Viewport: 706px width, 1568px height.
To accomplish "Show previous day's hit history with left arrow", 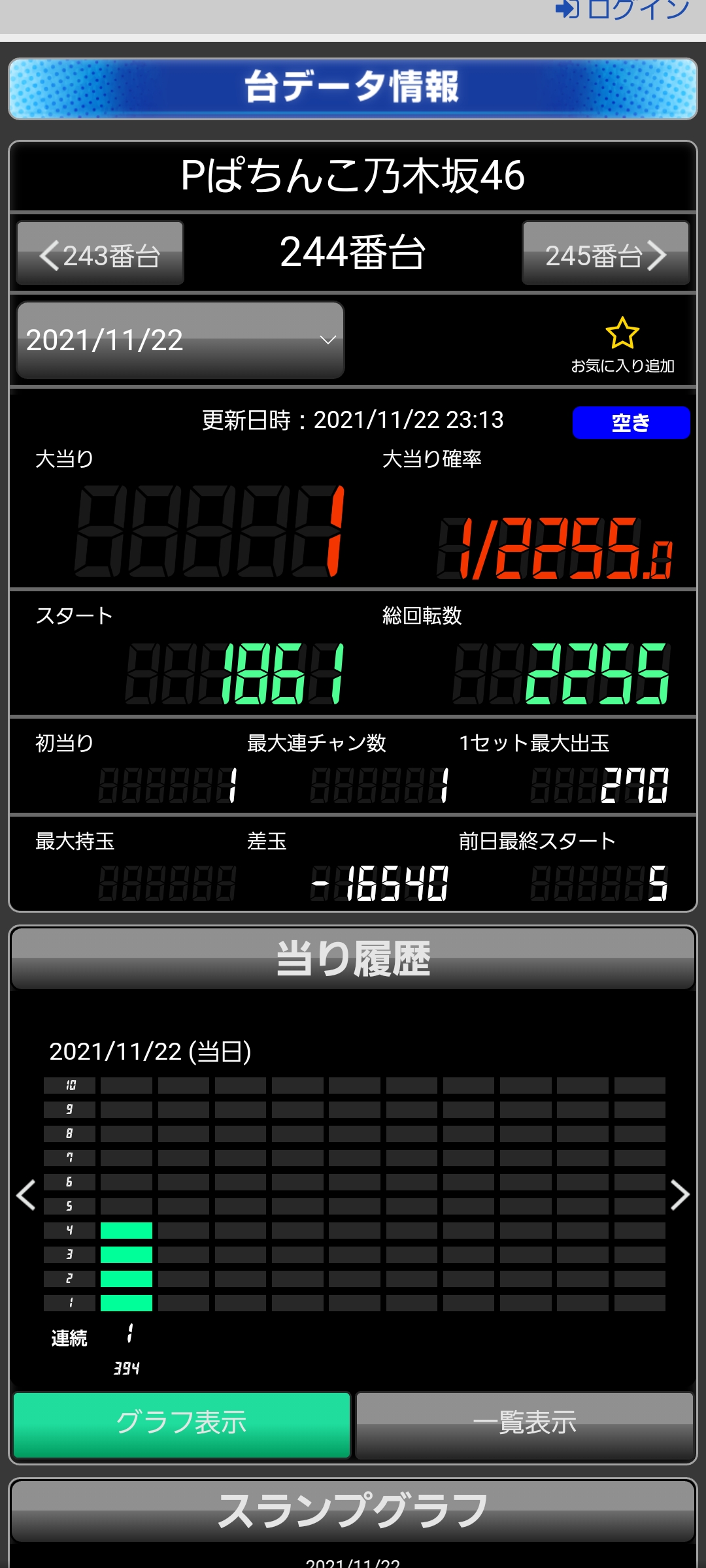I will pyautogui.click(x=26, y=1195).
